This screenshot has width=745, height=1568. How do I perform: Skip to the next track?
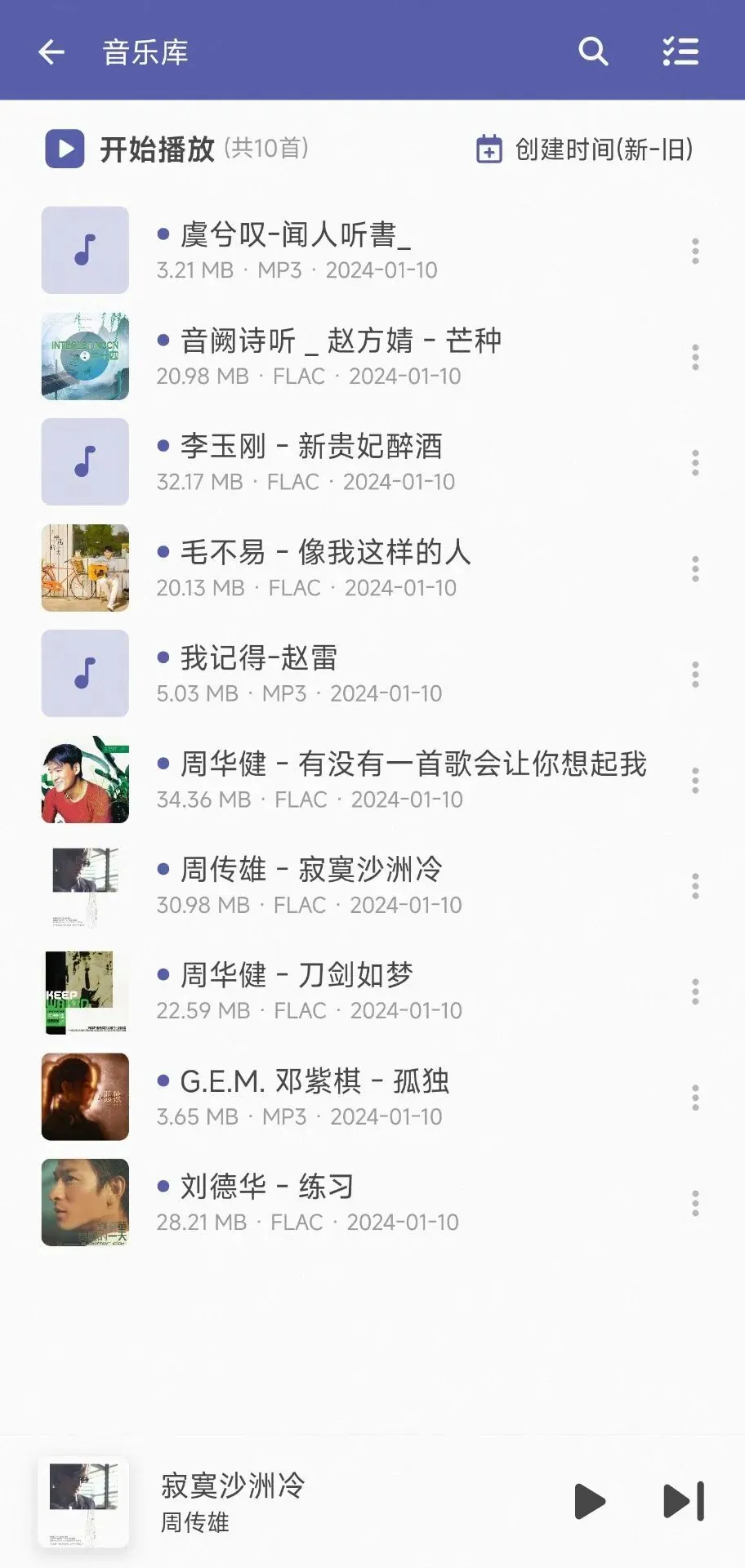coord(683,1501)
